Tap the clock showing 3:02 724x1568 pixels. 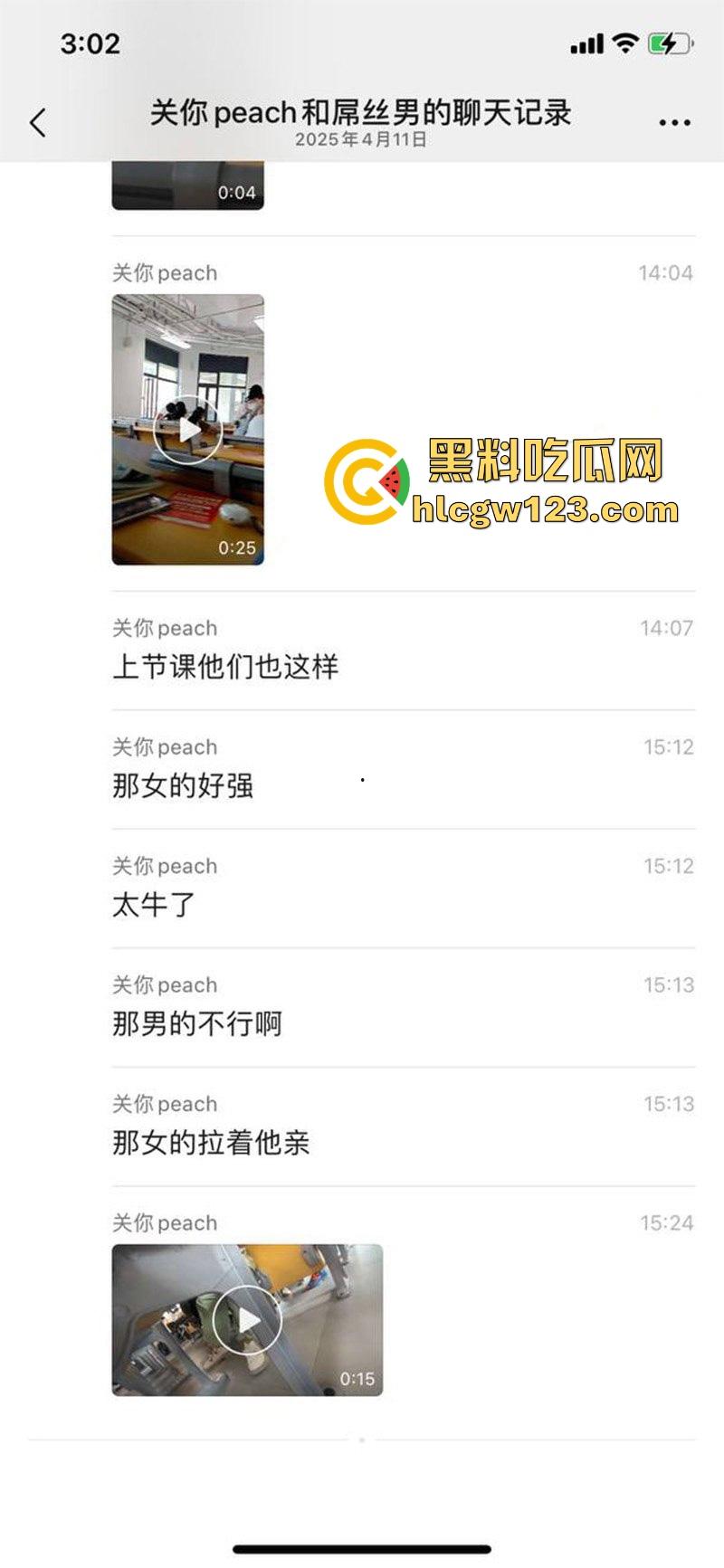90,44
